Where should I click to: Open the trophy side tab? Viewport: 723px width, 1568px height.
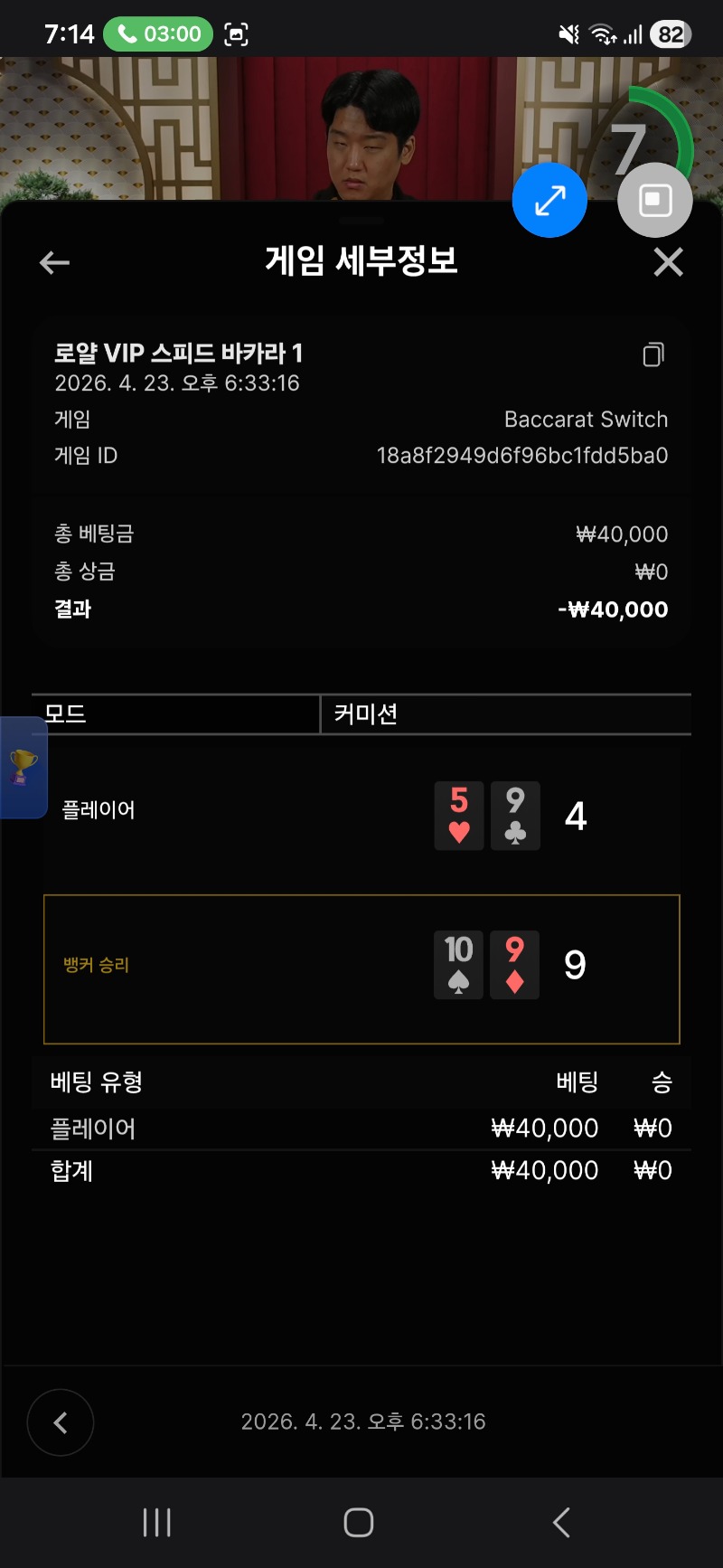pyautogui.click(x=23, y=768)
